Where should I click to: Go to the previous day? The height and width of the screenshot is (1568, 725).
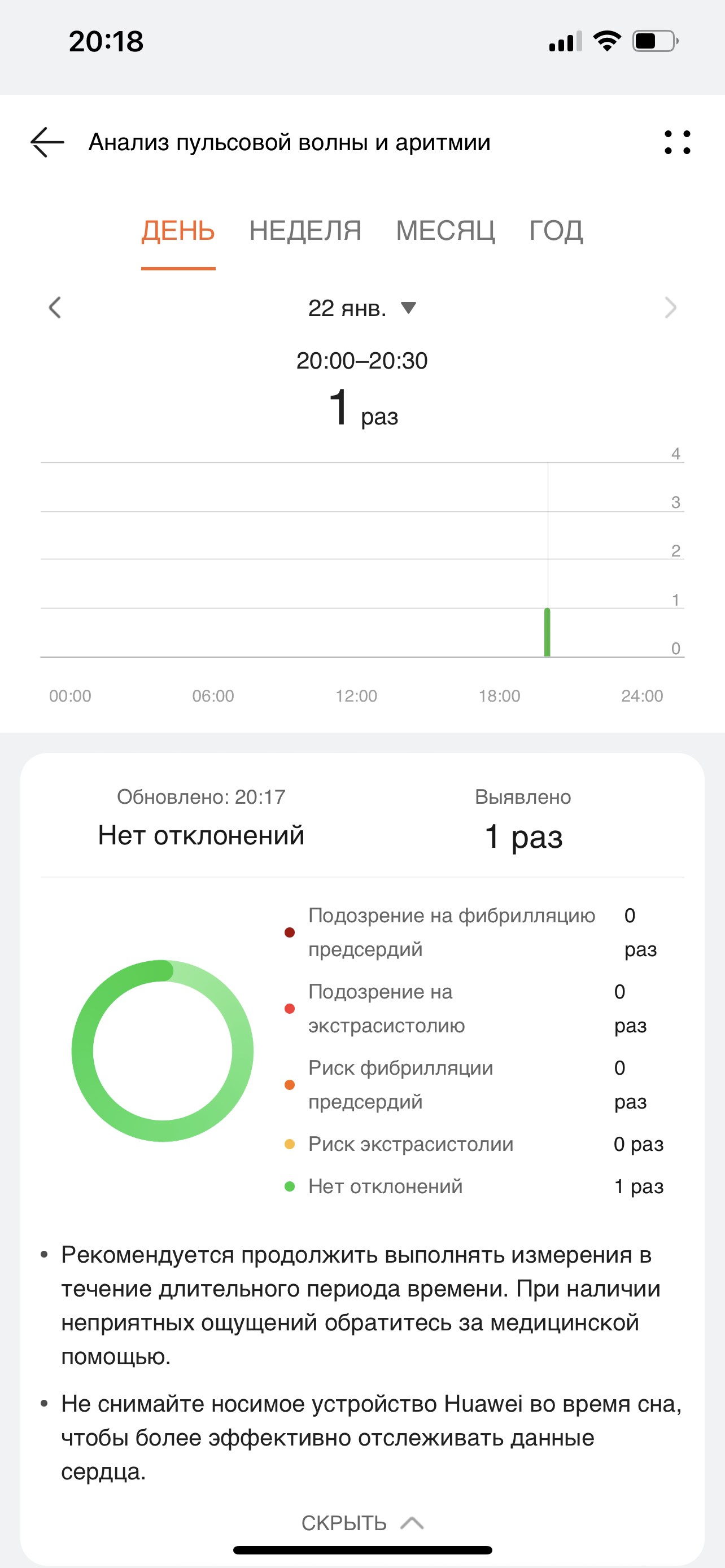(x=55, y=308)
